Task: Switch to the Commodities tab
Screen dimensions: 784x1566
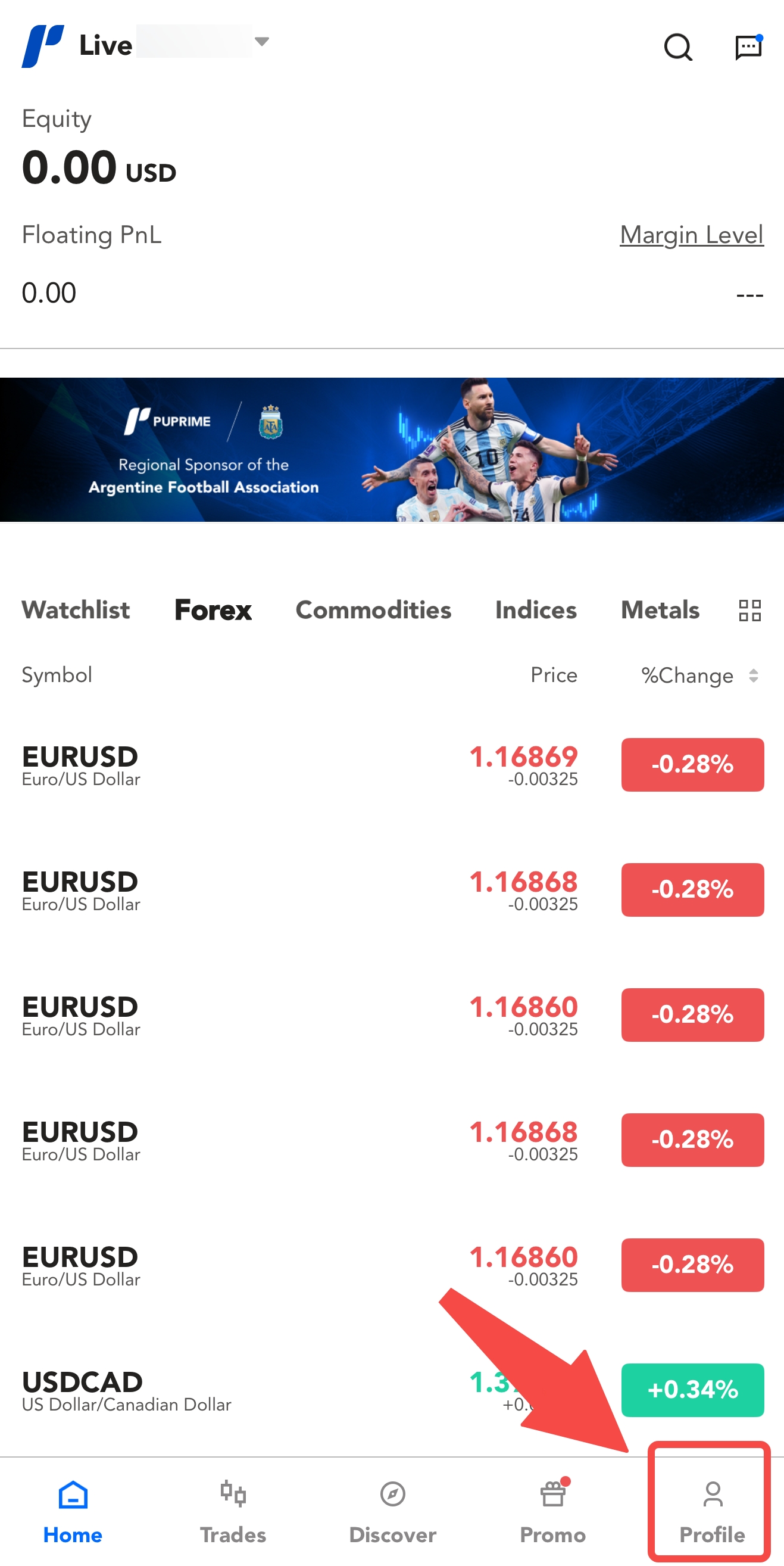Action: (373, 610)
